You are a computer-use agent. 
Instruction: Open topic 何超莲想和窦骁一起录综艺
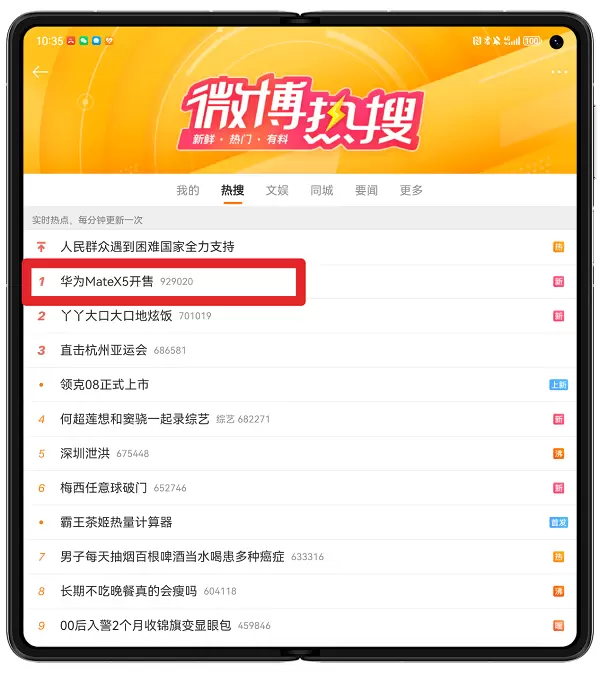click(x=135, y=419)
